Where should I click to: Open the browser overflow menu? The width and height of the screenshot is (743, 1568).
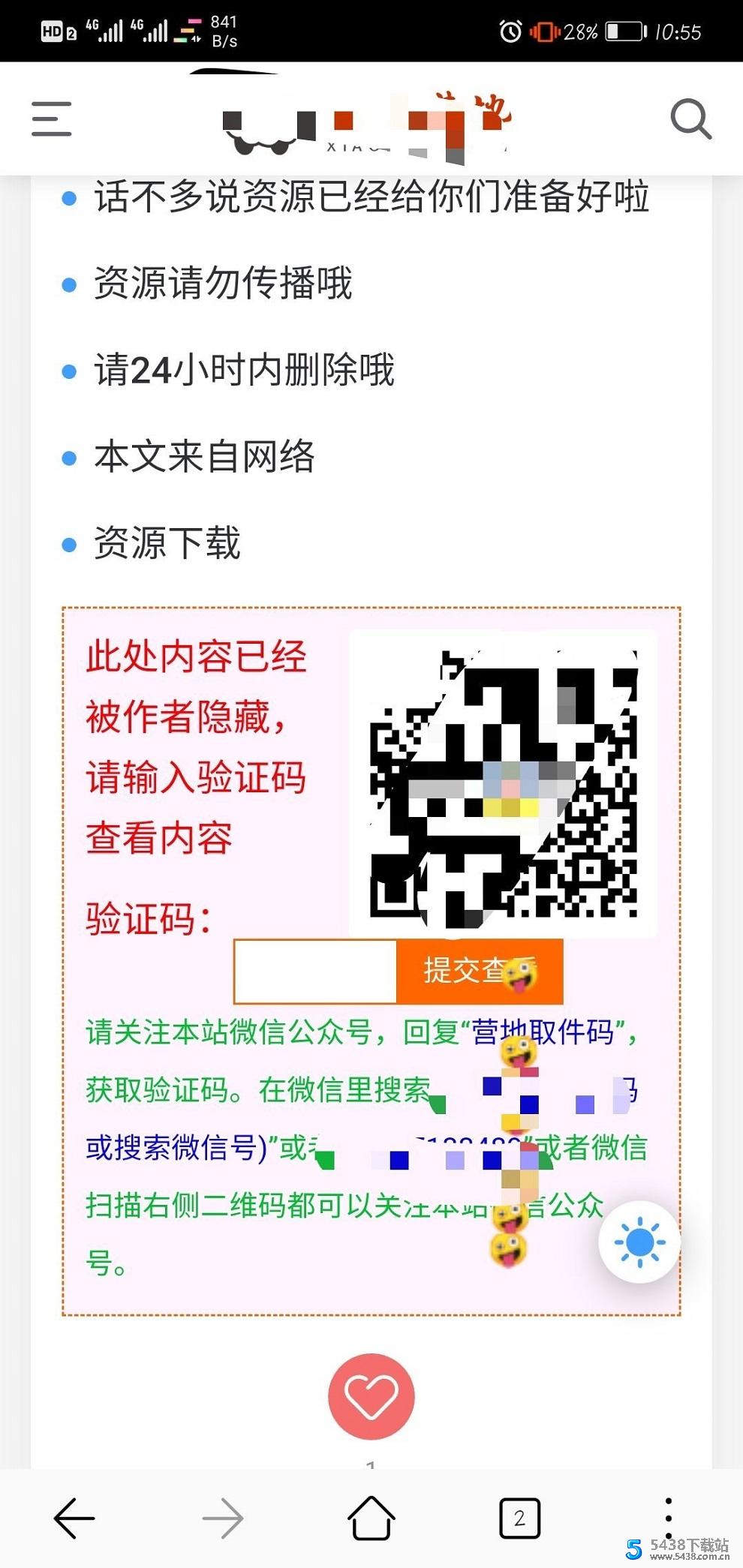[x=668, y=1518]
